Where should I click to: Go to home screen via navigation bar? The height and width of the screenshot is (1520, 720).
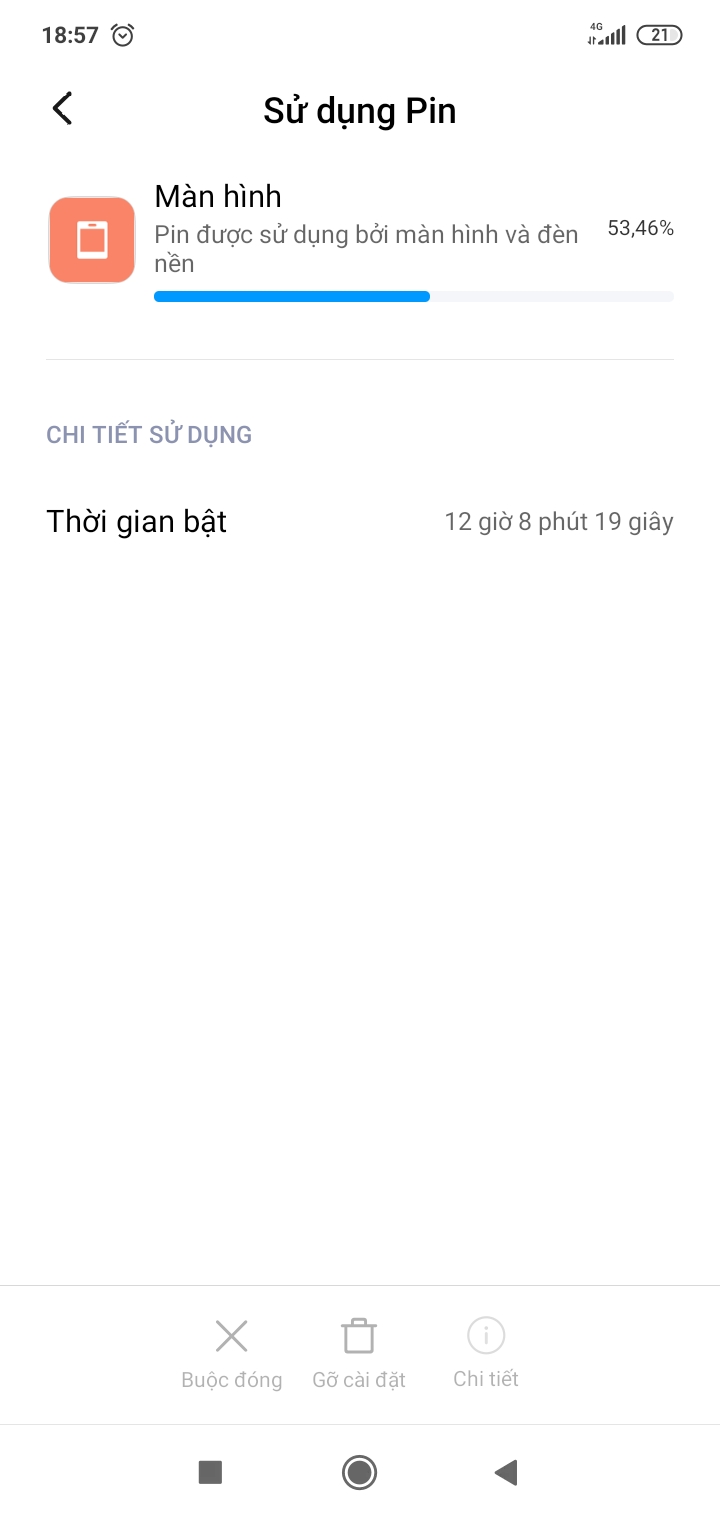359,1472
